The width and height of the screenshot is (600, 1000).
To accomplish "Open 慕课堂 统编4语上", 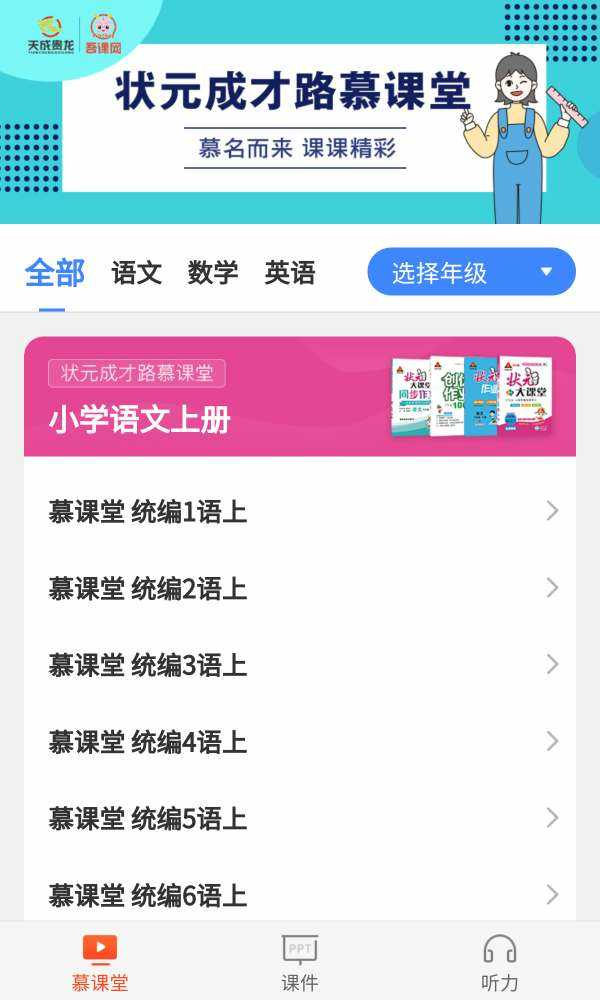I will click(x=300, y=741).
